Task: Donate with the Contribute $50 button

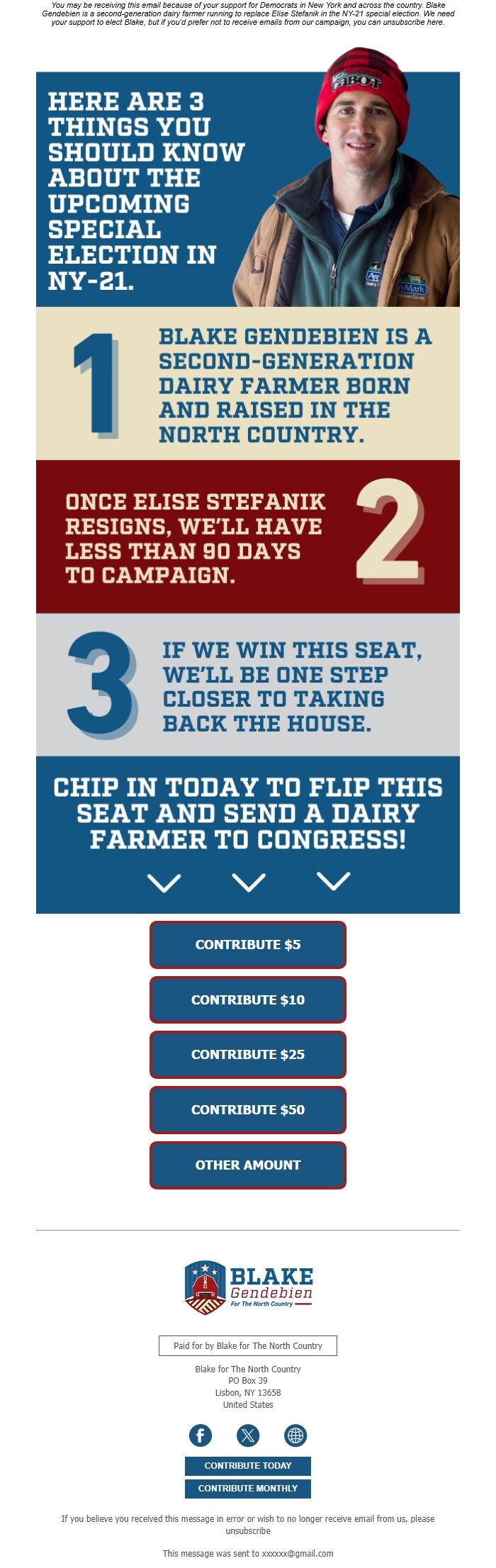Action: pyautogui.click(x=247, y=1109)
